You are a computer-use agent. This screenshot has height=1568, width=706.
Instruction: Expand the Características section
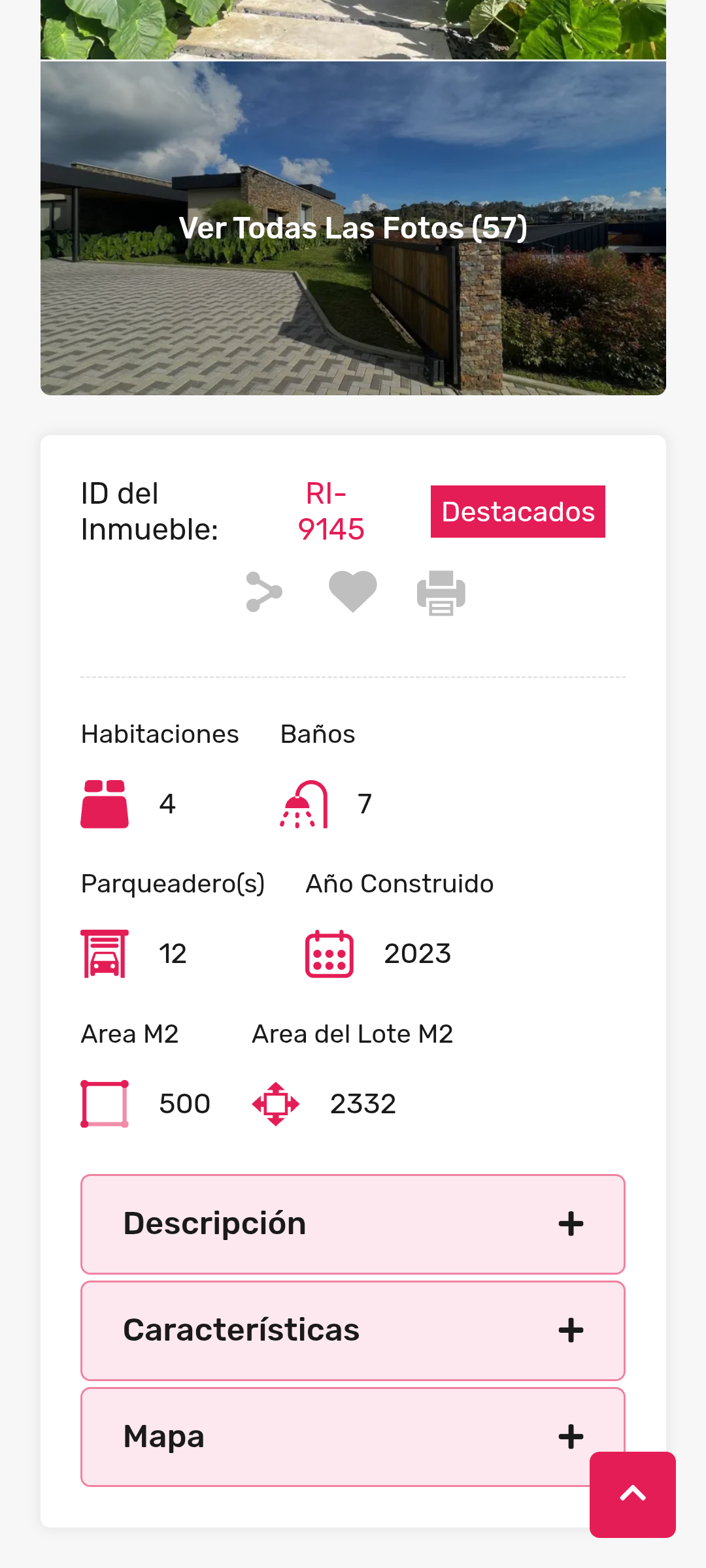pyautogui.click(x=353, y=1330)
